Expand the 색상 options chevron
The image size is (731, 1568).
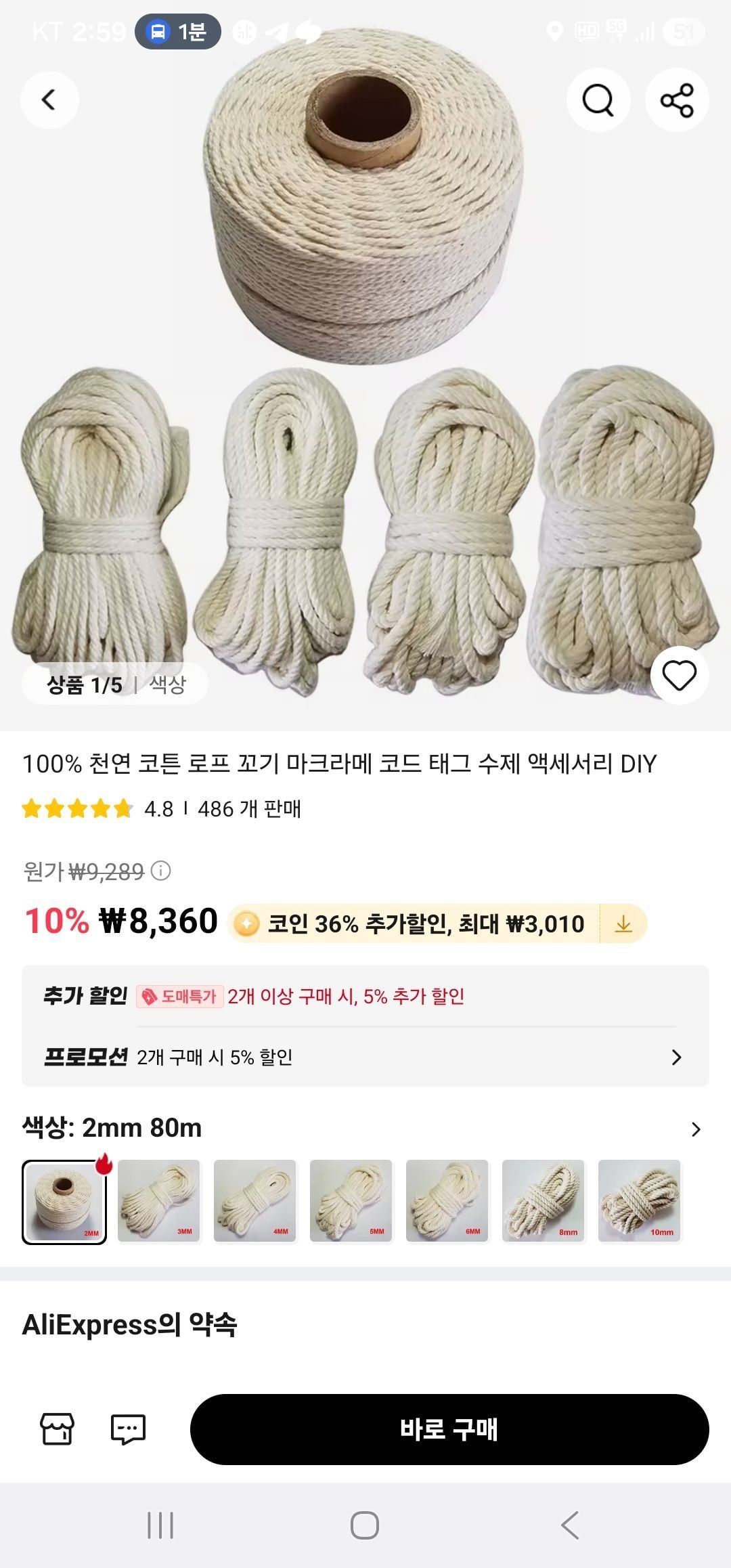[x=696, y=1129]
